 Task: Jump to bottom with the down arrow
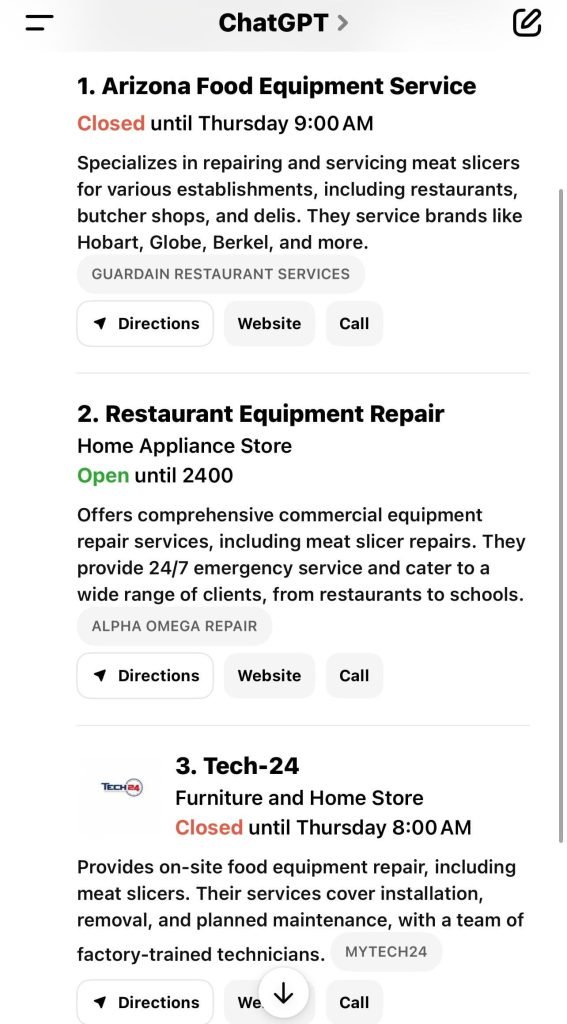coord(284,993)
